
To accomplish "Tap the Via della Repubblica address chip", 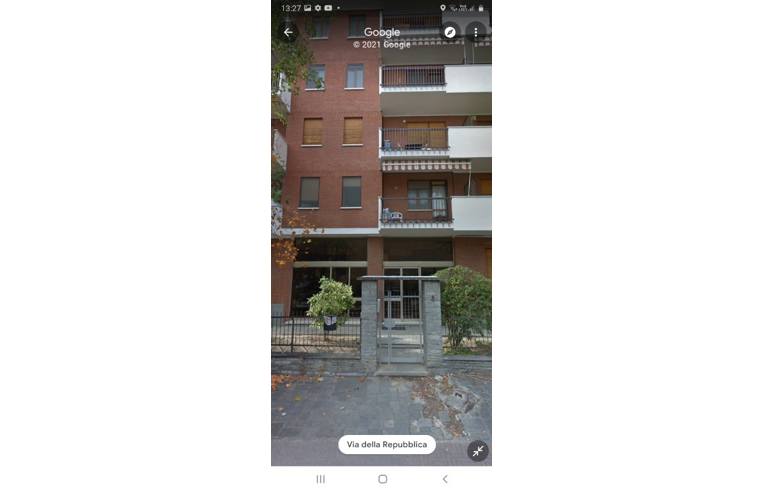I will coord(386,444).
